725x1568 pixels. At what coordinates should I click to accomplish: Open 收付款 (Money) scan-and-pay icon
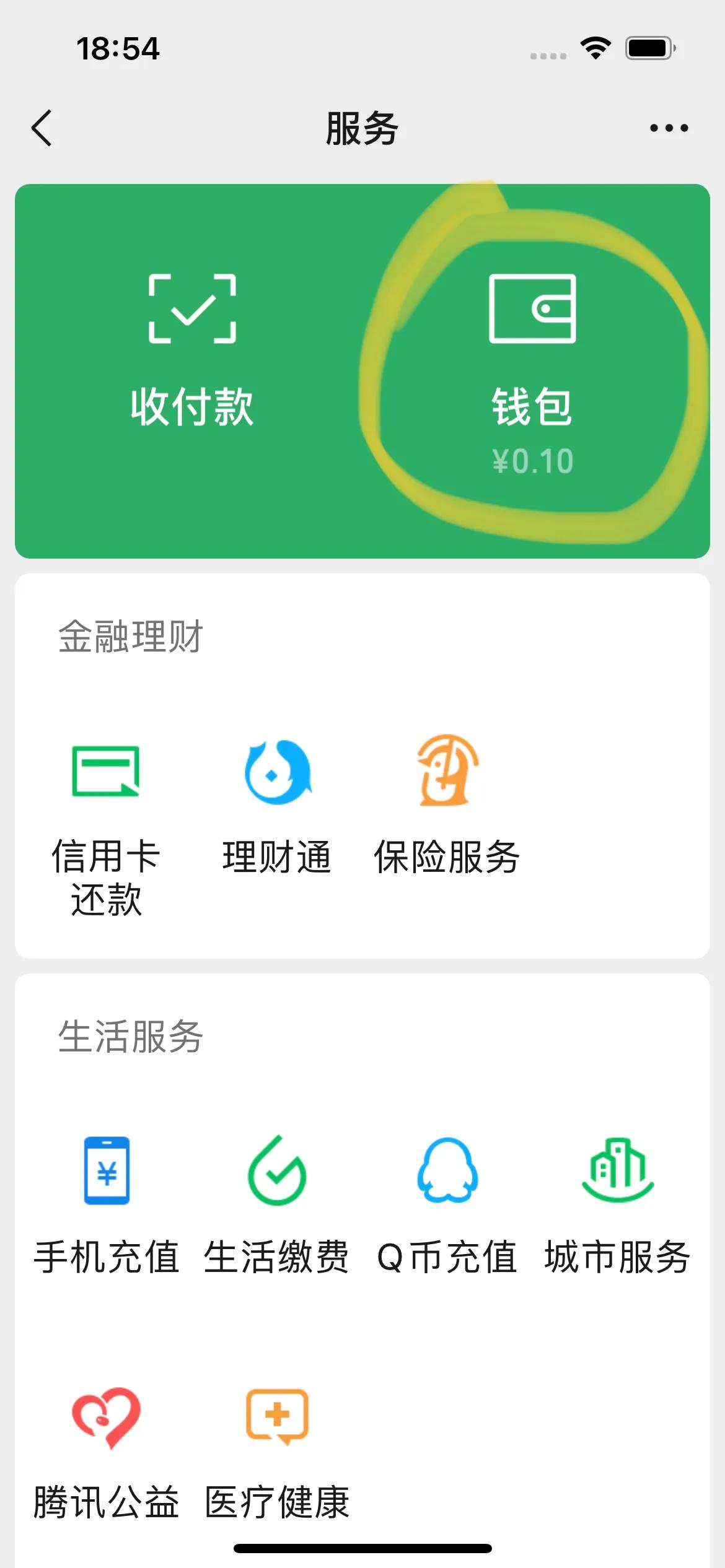coord(192,310)
